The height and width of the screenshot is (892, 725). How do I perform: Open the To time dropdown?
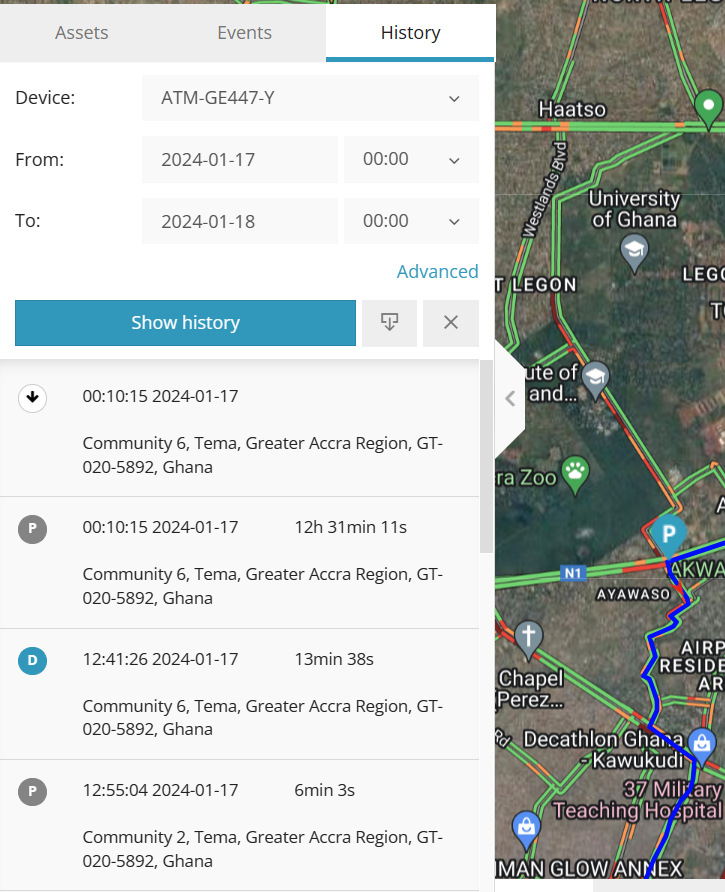point(411,221)
